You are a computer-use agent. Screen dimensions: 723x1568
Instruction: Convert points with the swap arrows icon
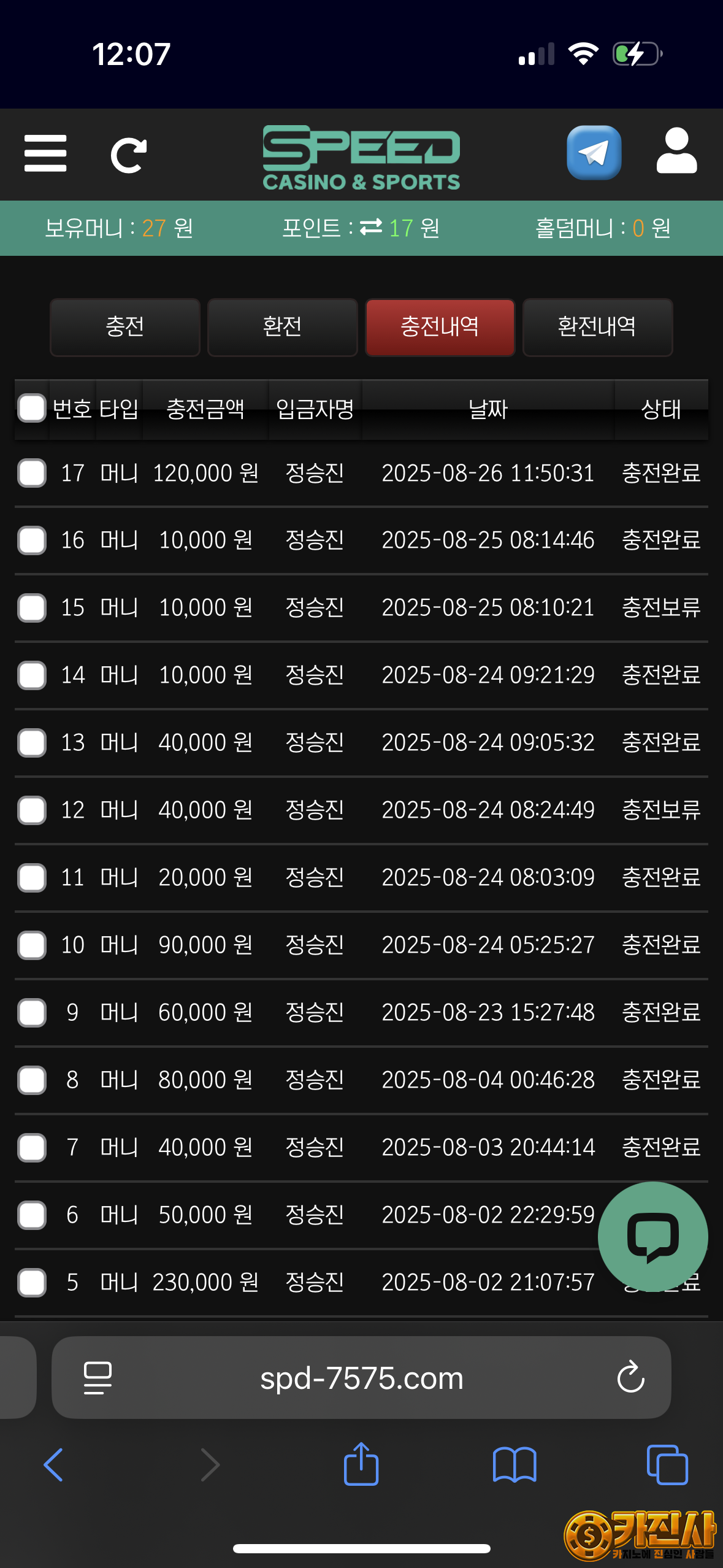pyautogui.click(x=371, y=228)
